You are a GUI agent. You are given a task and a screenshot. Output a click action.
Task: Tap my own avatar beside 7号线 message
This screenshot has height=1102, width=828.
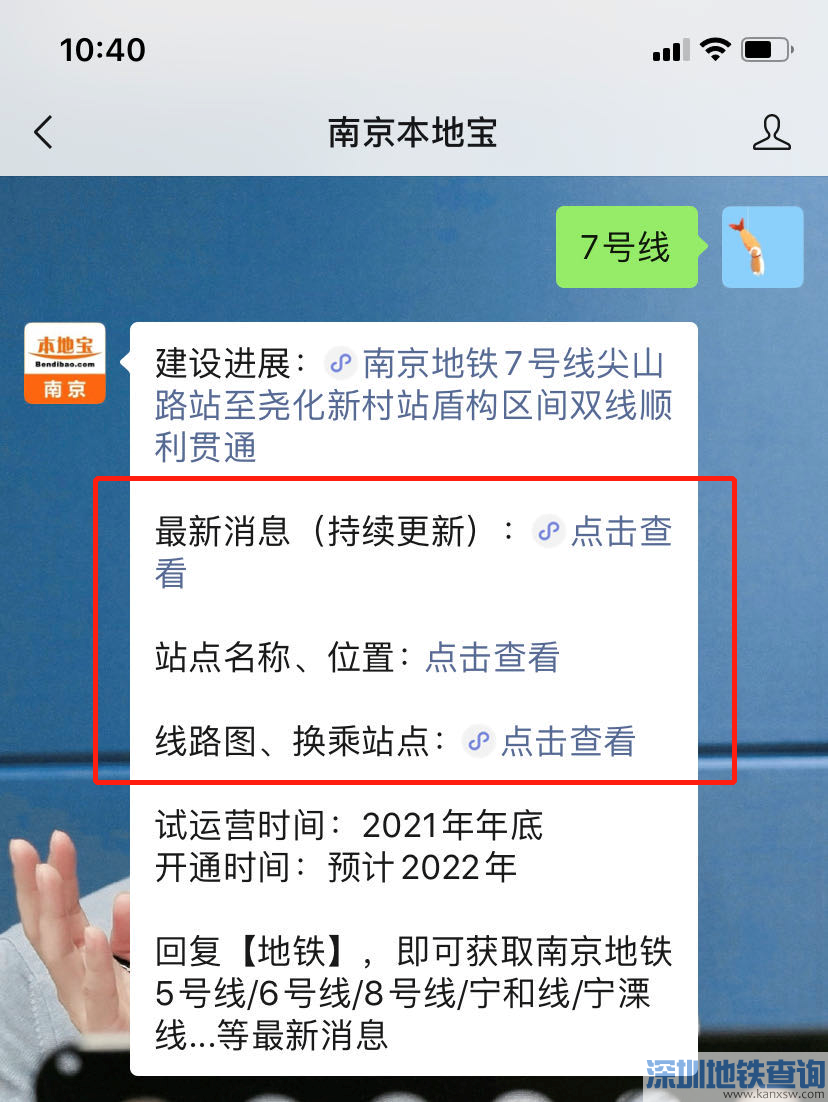(762, 247)
